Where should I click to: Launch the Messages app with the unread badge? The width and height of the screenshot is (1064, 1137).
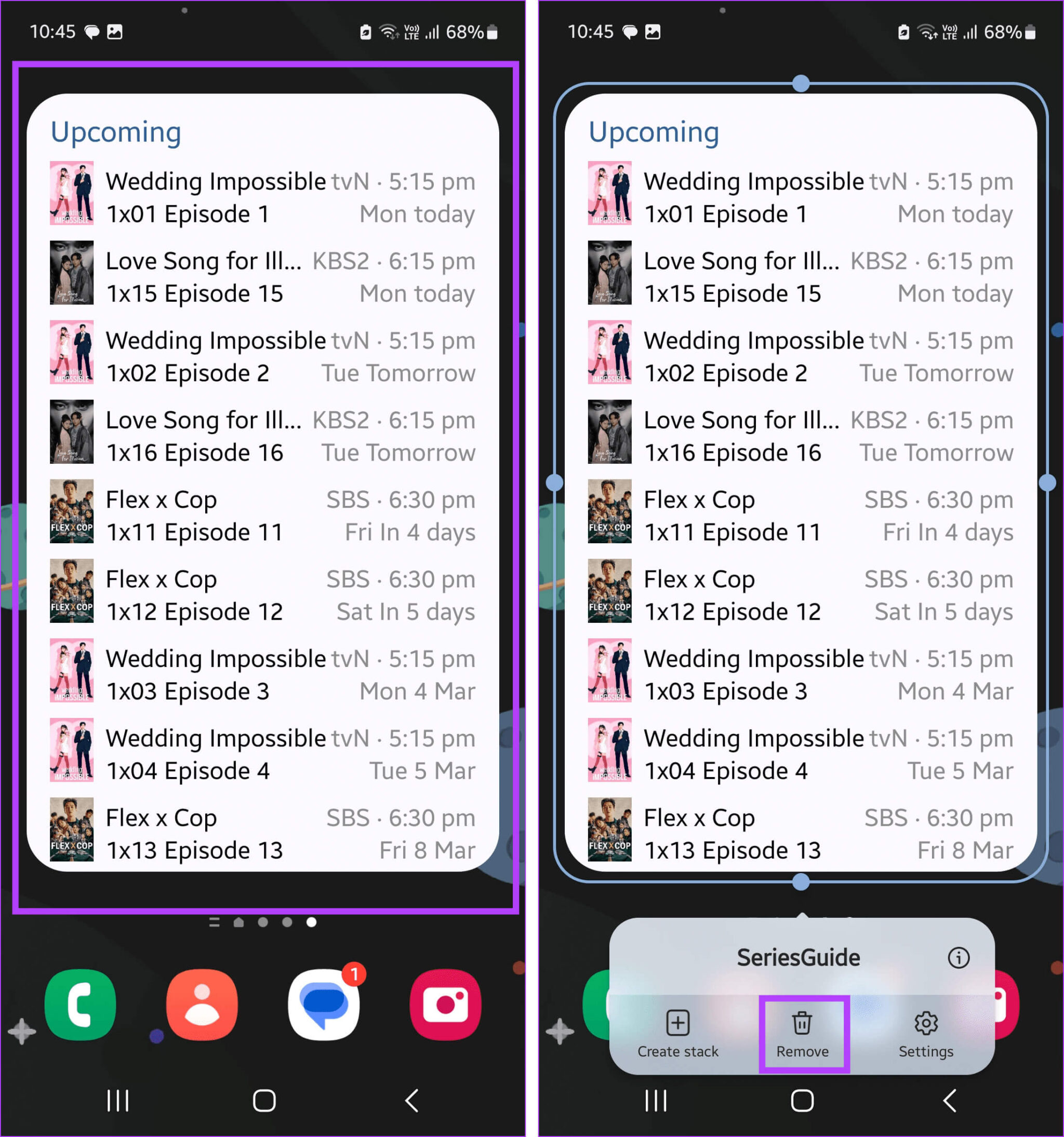324,1005
